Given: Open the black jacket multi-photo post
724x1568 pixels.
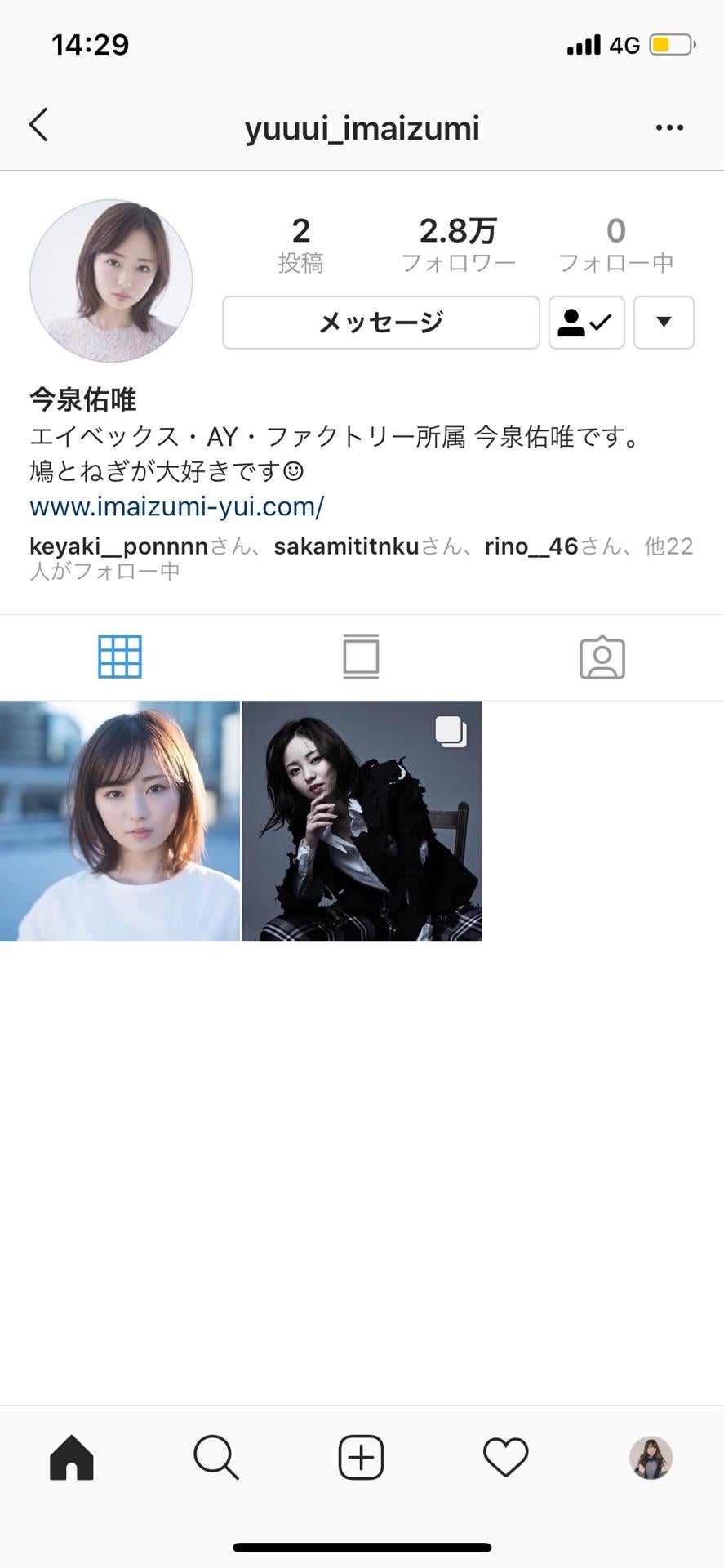Looking at the screenshot, I should point(362,821).
